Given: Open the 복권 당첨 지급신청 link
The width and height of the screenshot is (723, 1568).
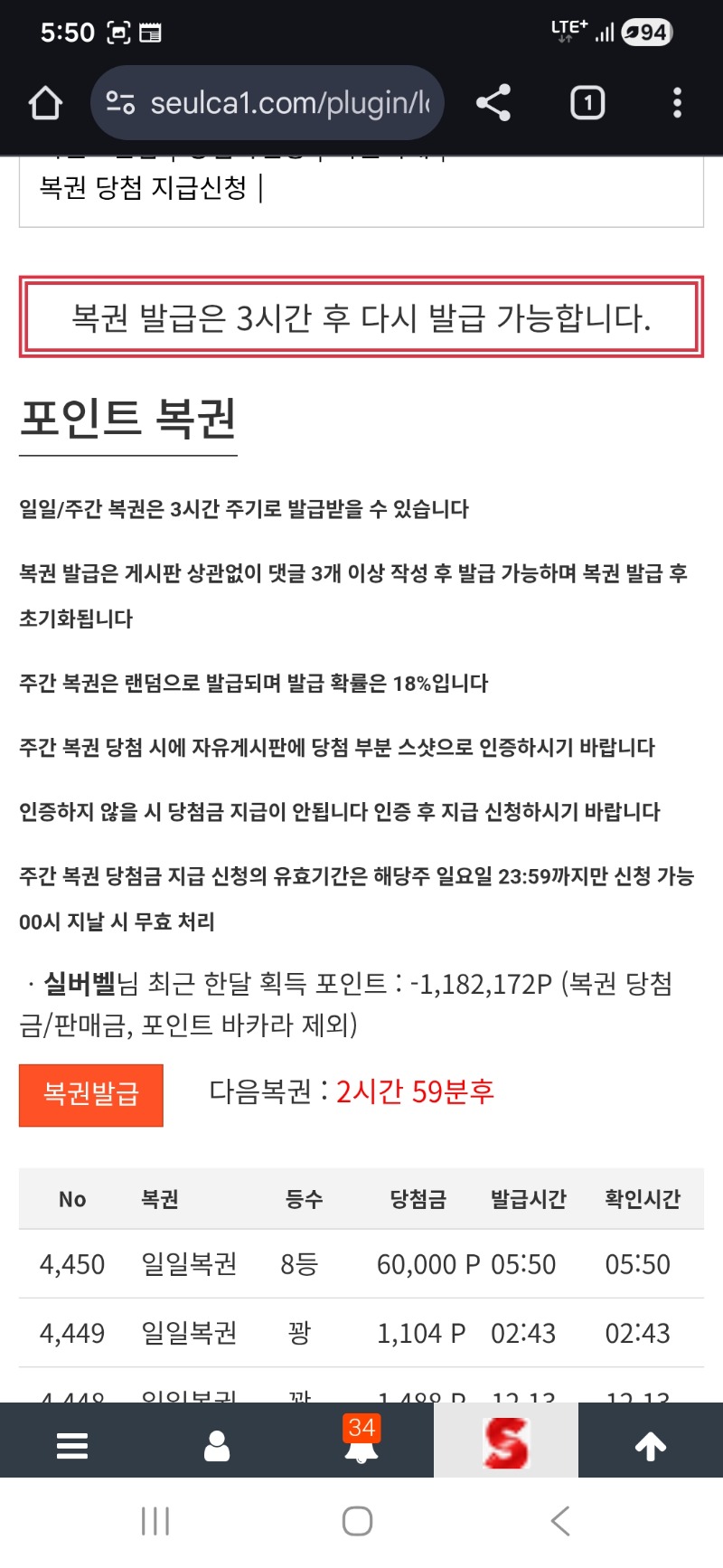Looking at the screenshot, I should pos(143,188).
